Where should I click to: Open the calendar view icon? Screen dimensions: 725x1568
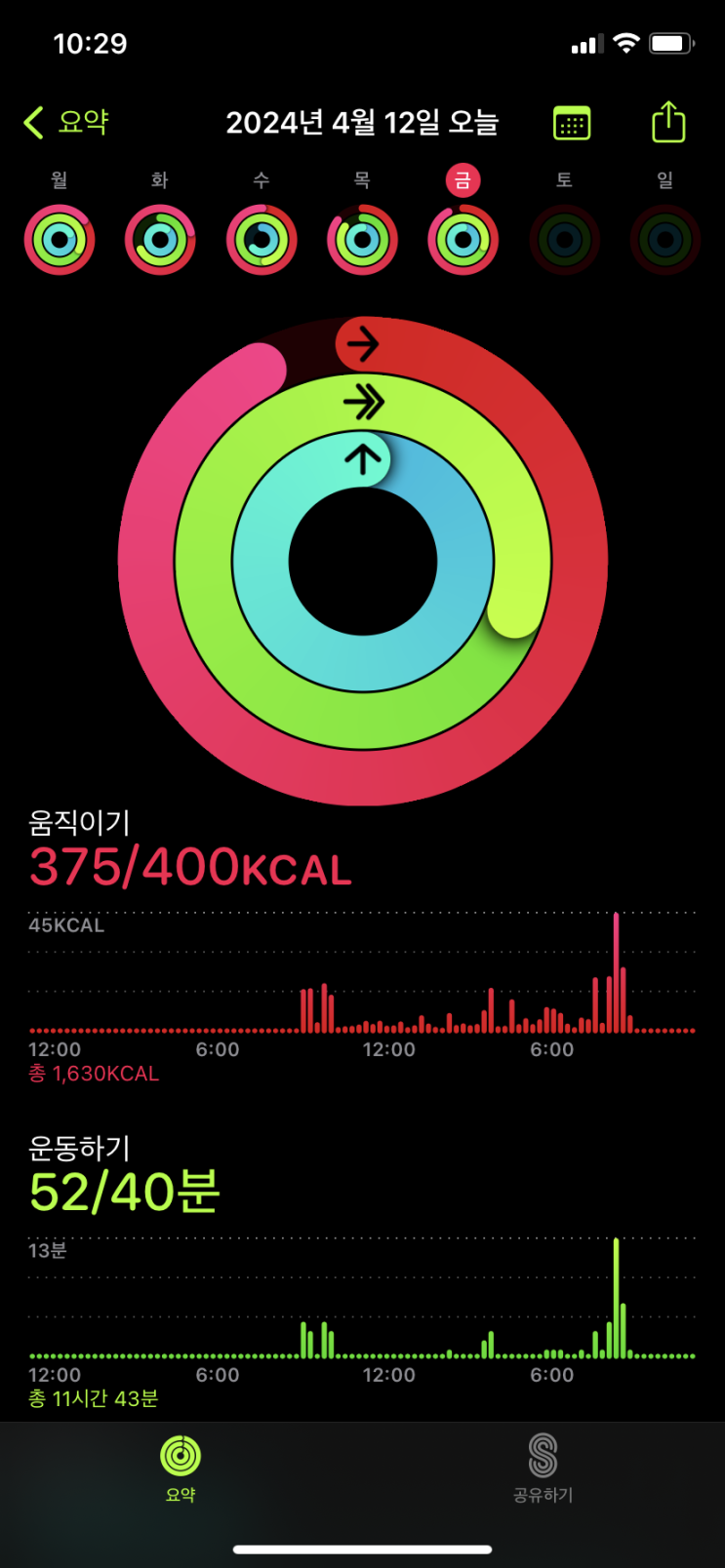coord(572,124)
